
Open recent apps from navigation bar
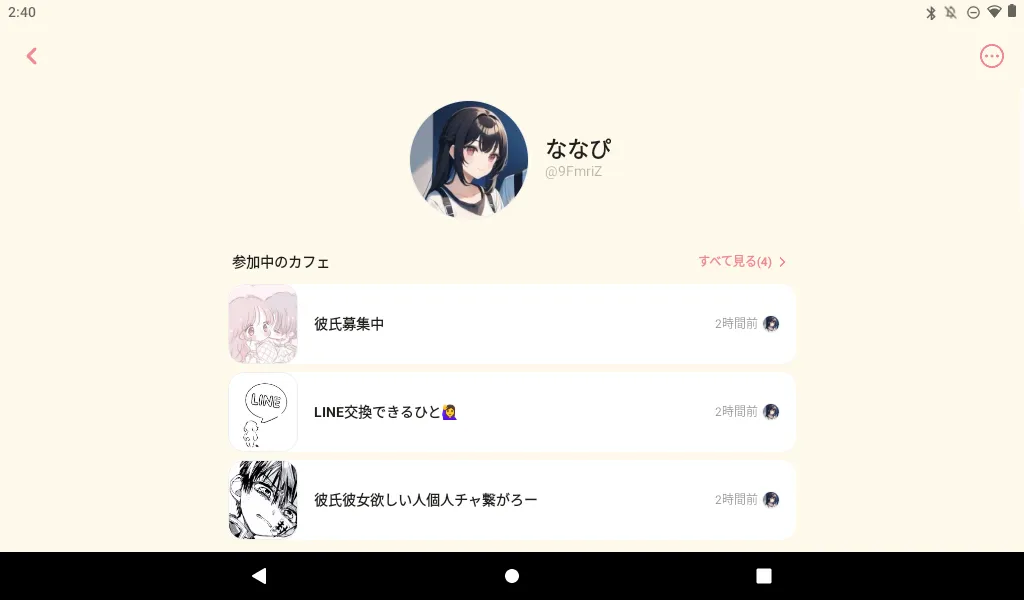coord(763,576)
